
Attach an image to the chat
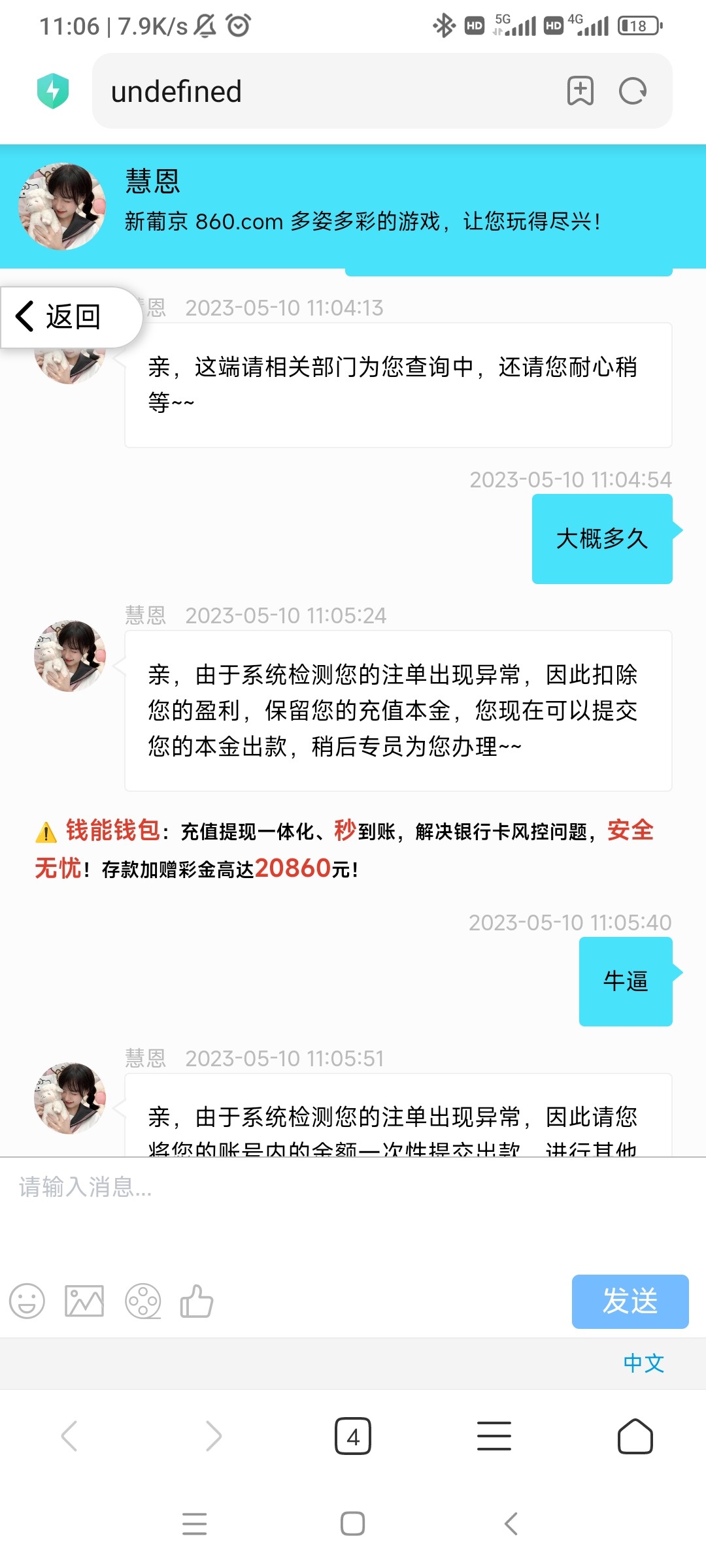point(84,1301)
